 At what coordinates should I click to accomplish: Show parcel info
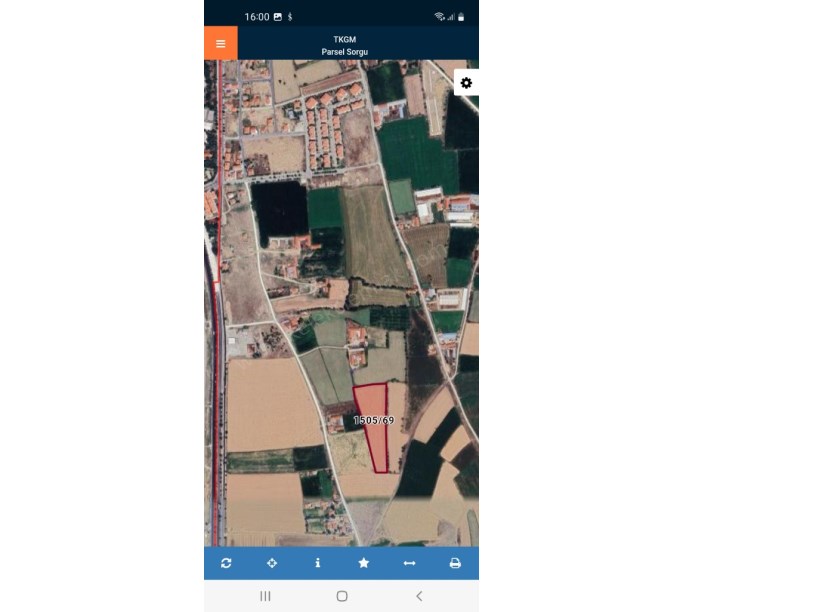[x=318, y=563]
